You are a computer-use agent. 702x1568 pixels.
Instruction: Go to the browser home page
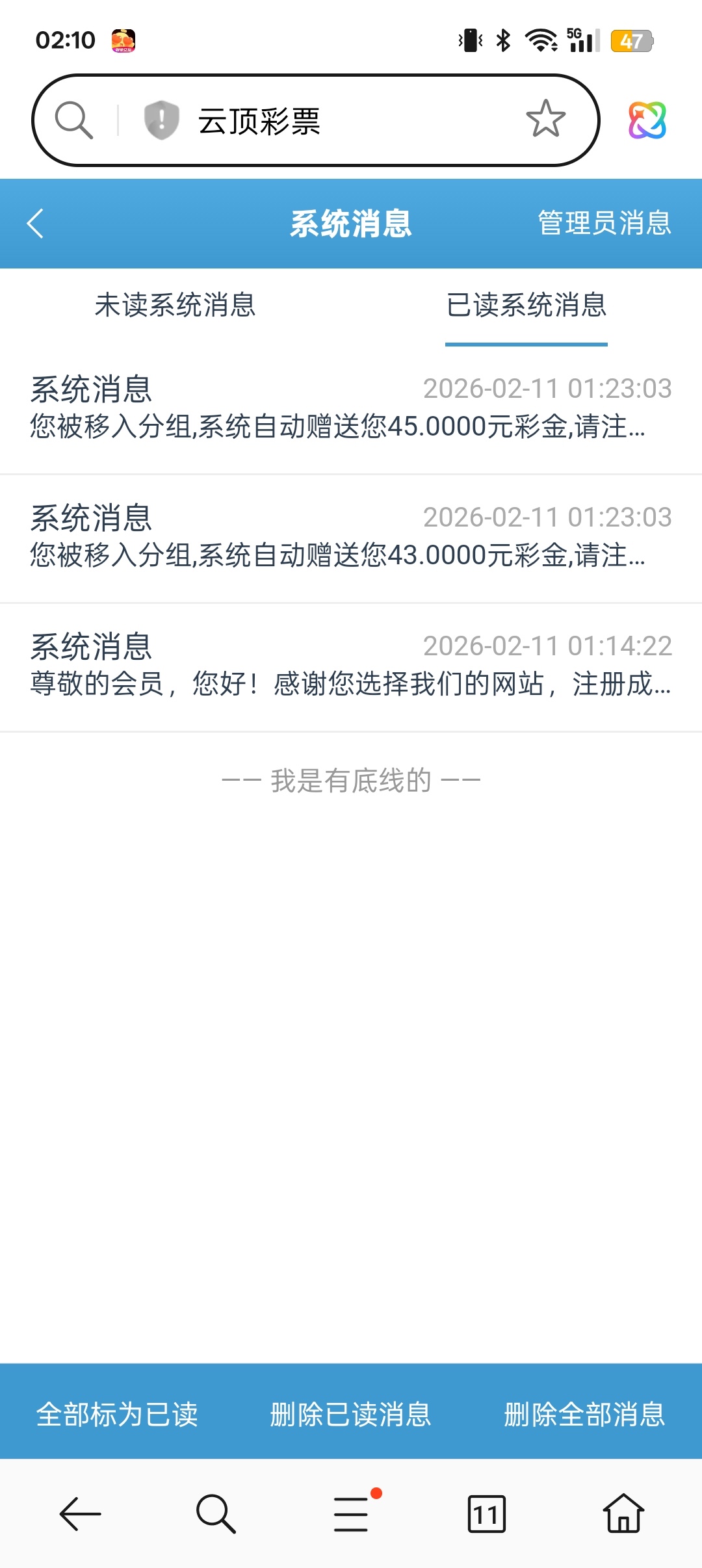[x=623, y=1513]
